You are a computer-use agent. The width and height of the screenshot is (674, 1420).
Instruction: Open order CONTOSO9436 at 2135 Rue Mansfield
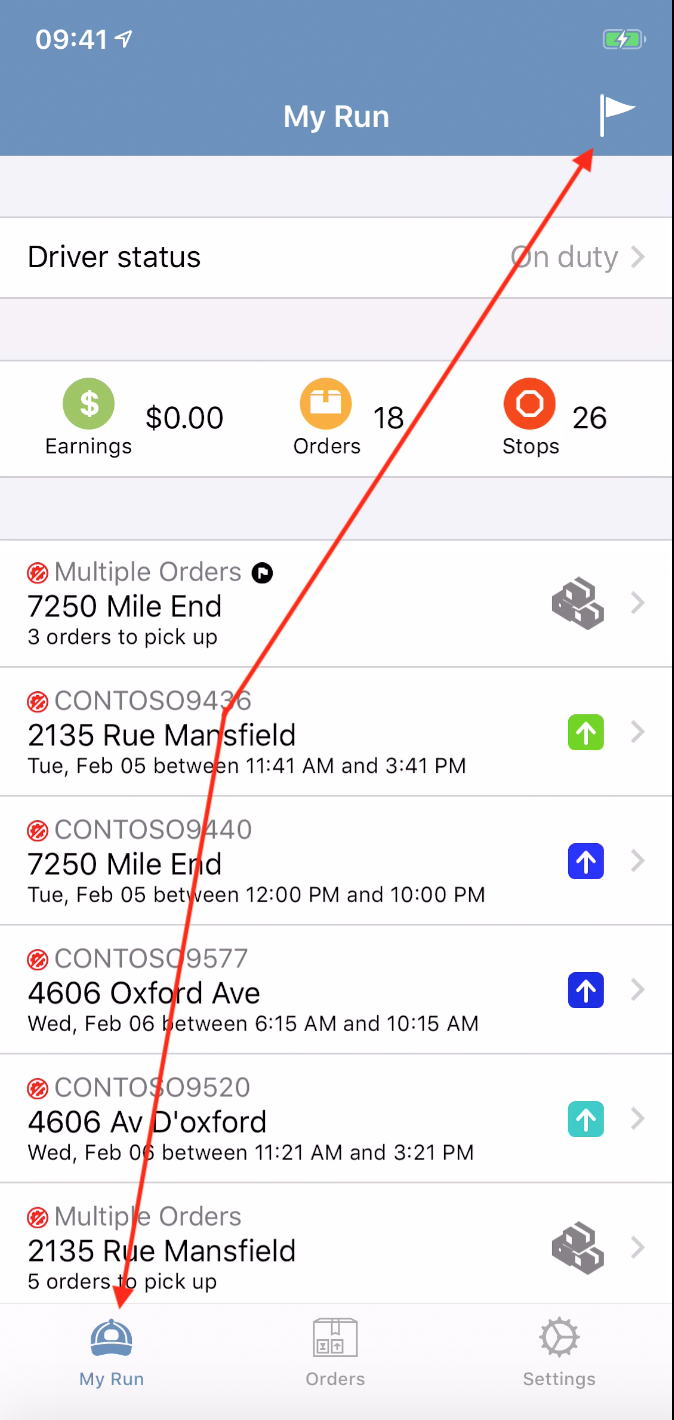click(x=337, y=732)
